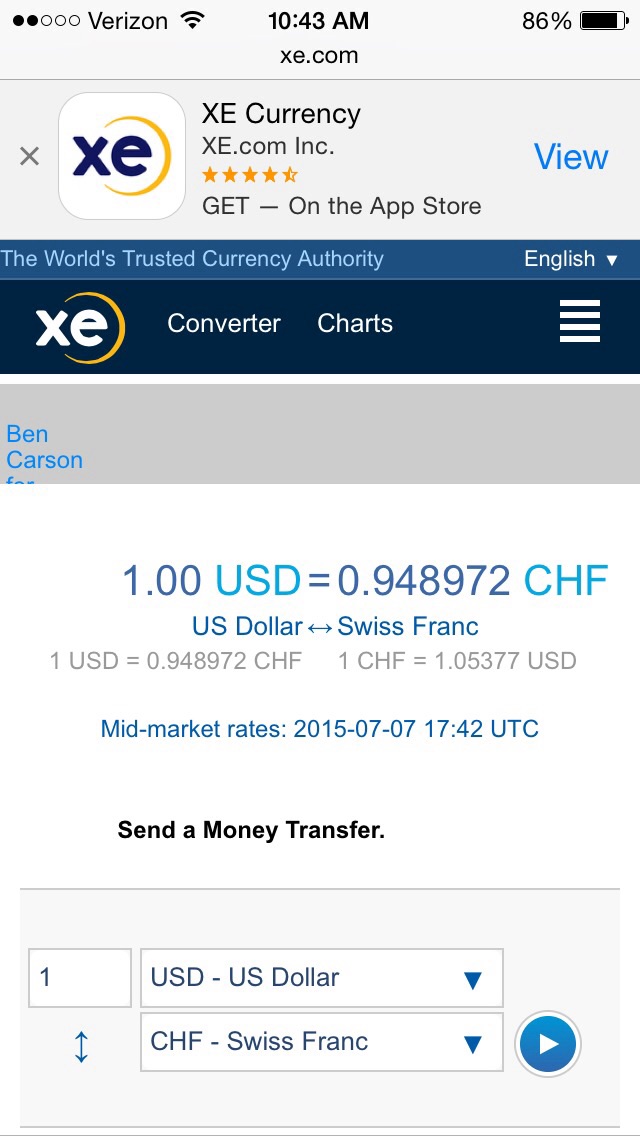Run the currency conversion

(x=548, y=1044)
